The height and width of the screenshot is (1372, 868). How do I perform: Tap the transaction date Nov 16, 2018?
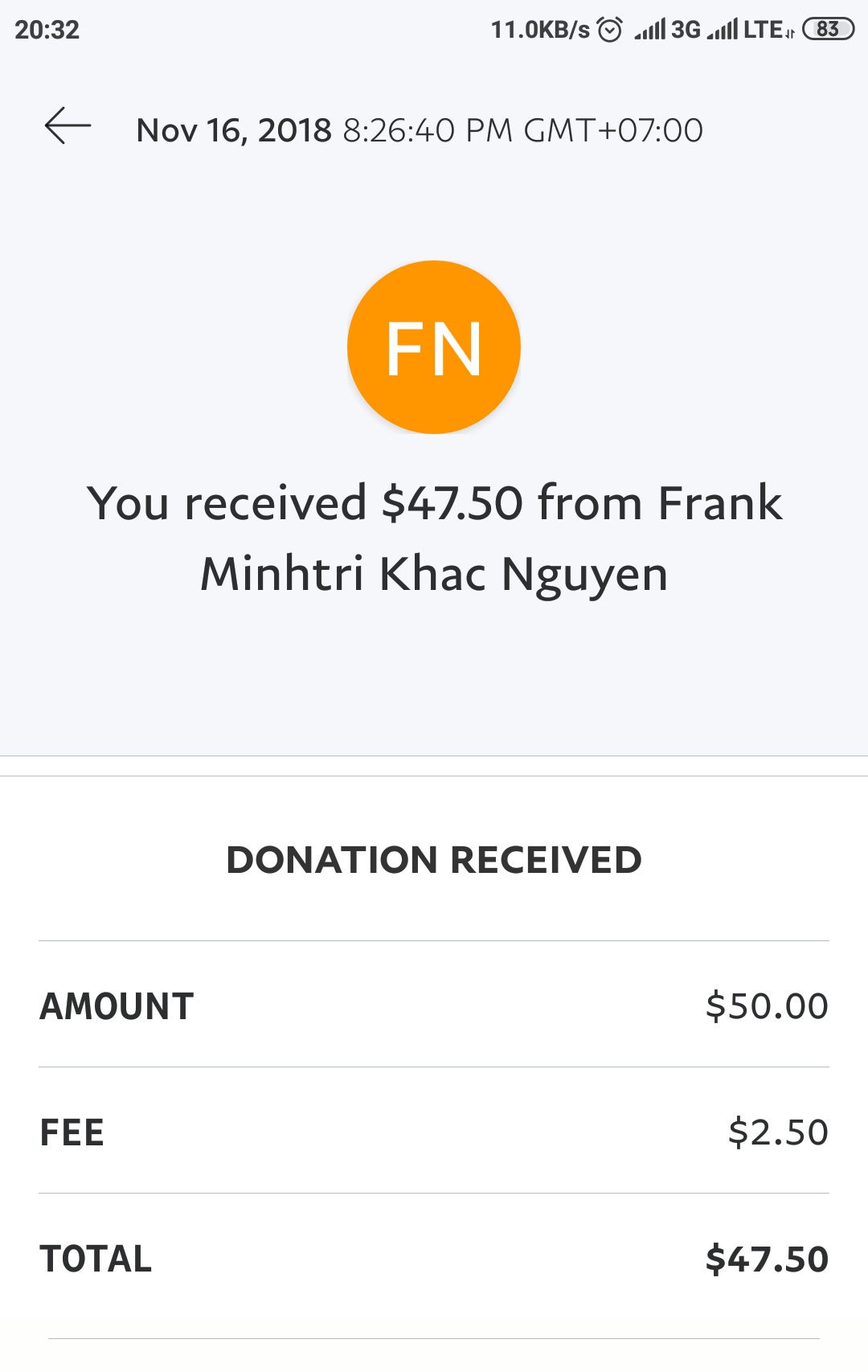(x=233, y=129)
